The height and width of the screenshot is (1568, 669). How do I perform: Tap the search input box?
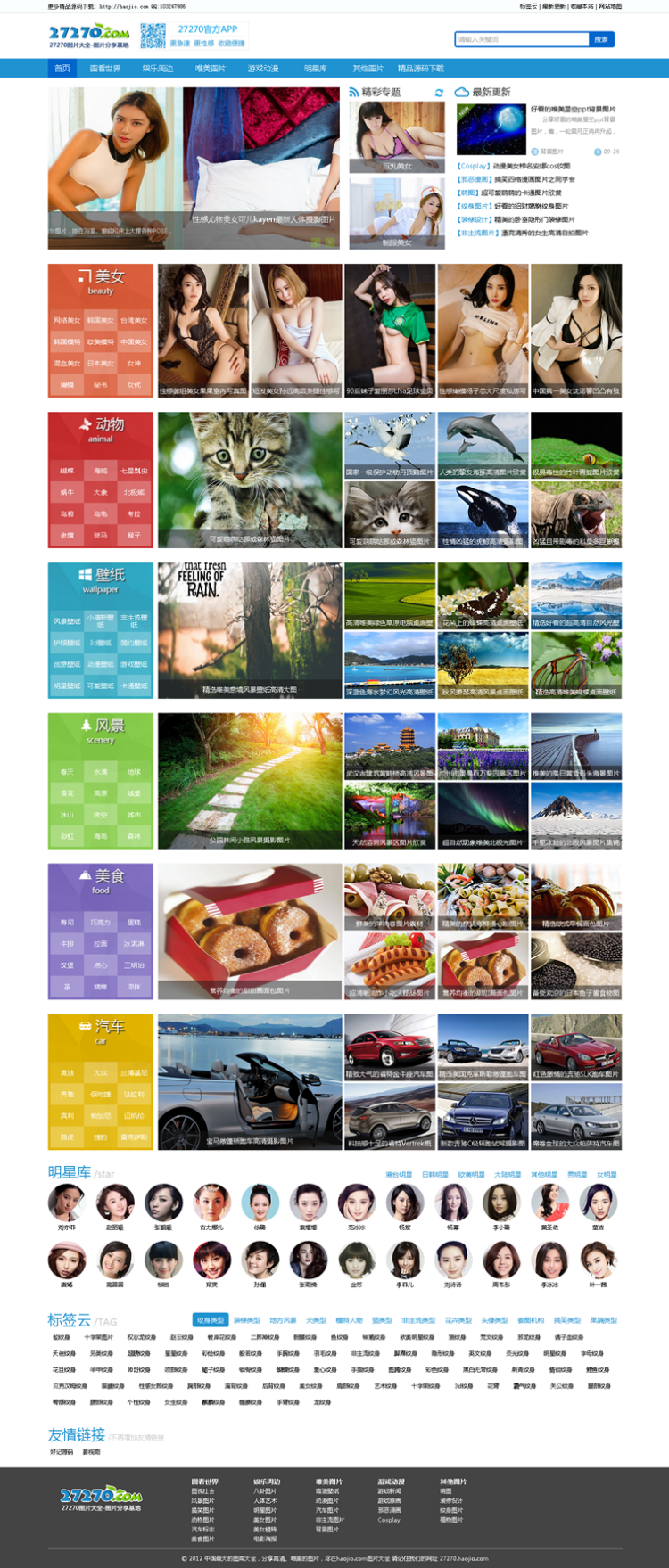coord(522,39)
